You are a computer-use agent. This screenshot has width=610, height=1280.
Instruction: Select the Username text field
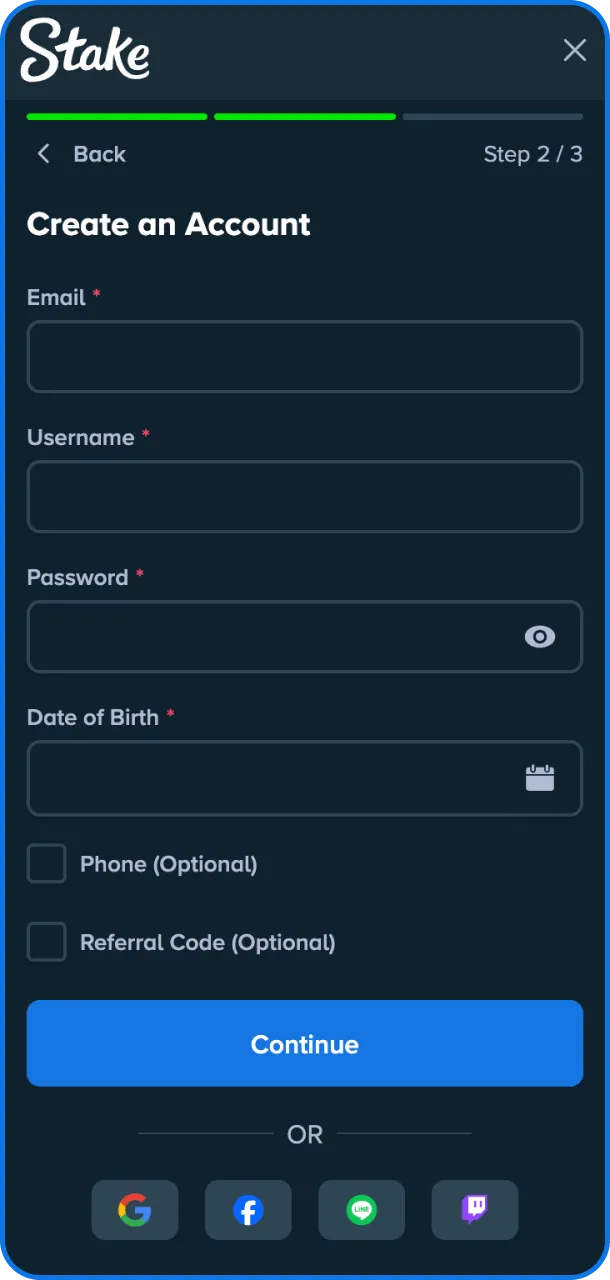[x=304, y=497]
